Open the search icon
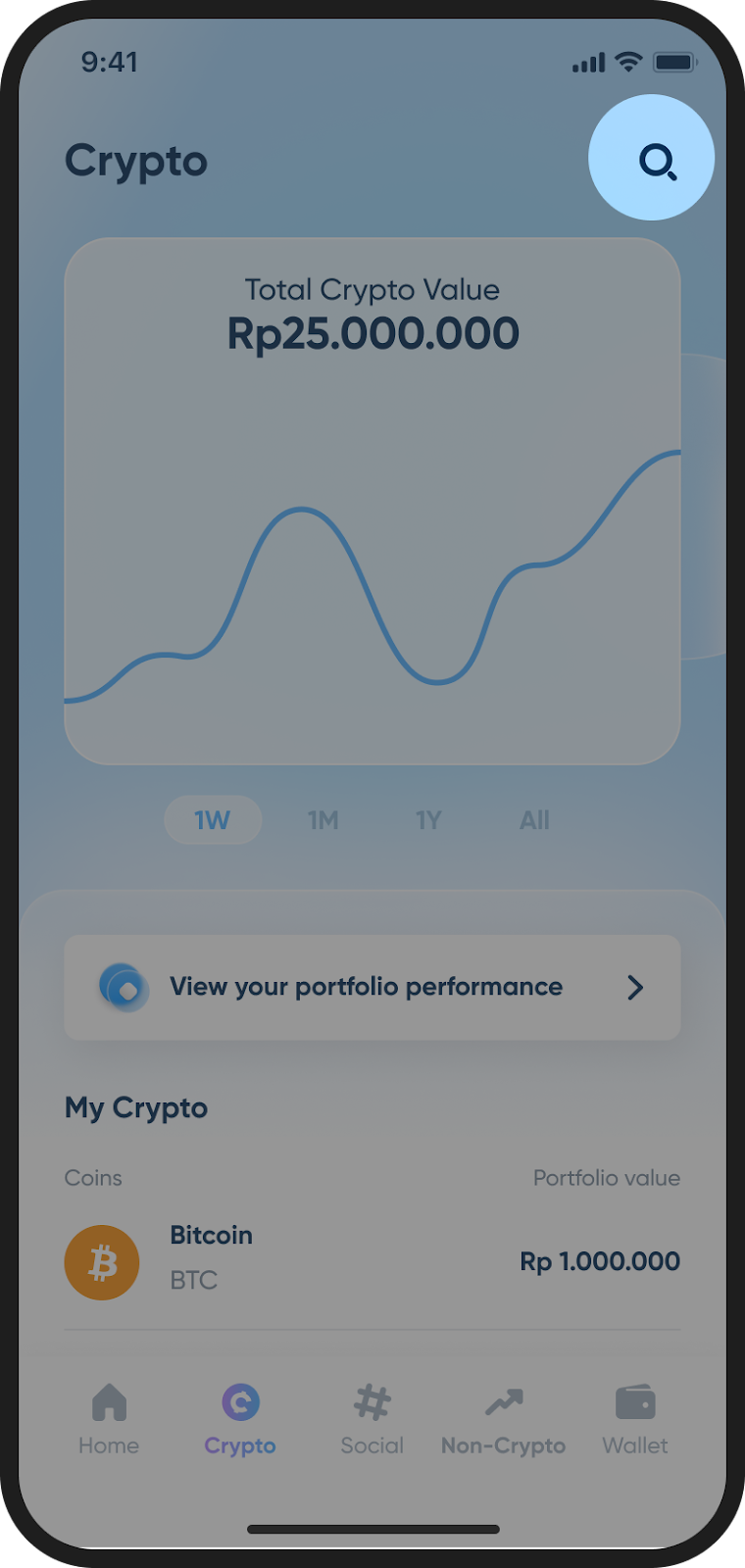Screen dimensions: 745x1568 pos(651,158)
